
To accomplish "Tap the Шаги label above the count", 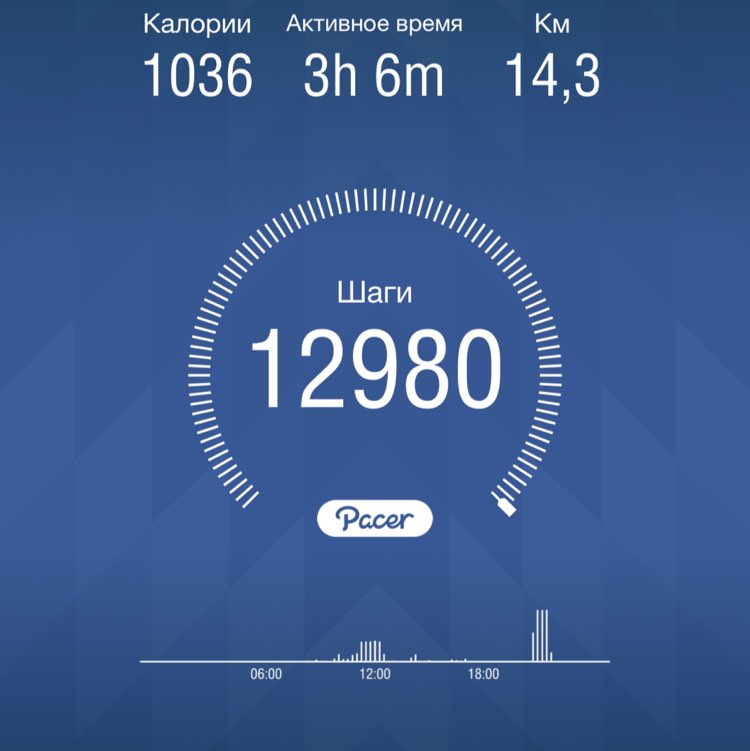I will click(x=375, y=291).
